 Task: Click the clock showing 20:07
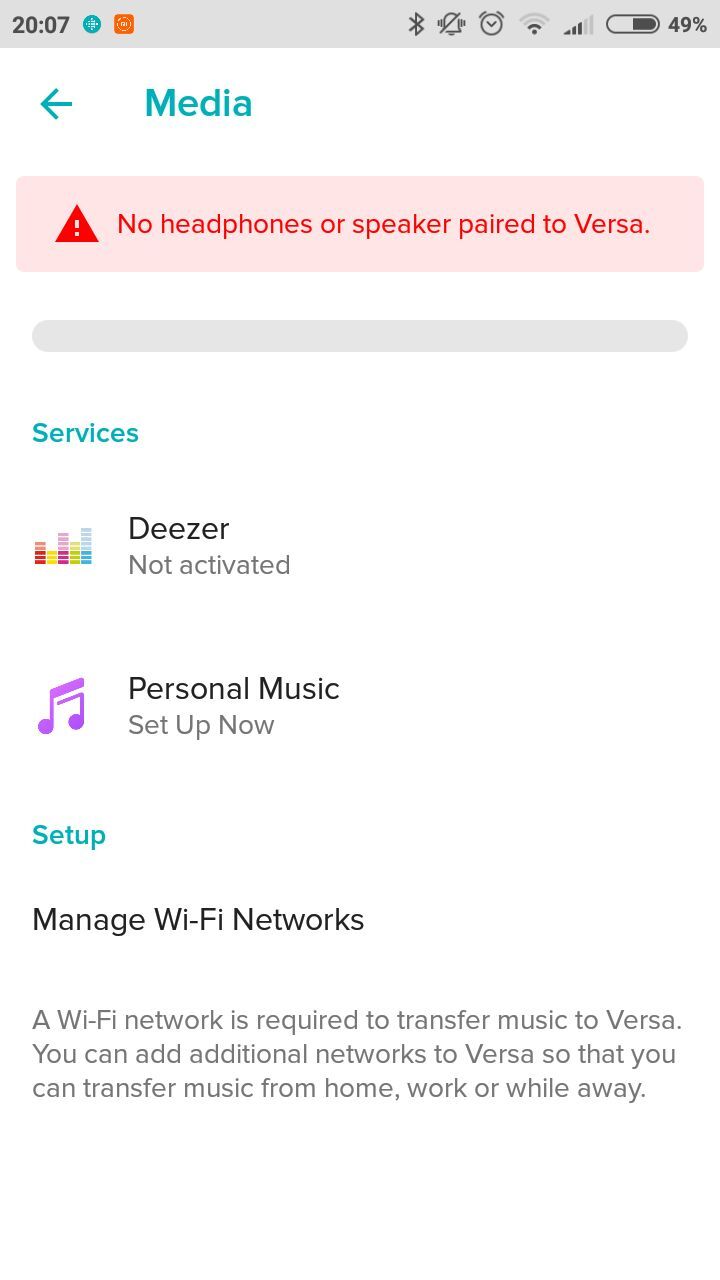coord(40,22)
